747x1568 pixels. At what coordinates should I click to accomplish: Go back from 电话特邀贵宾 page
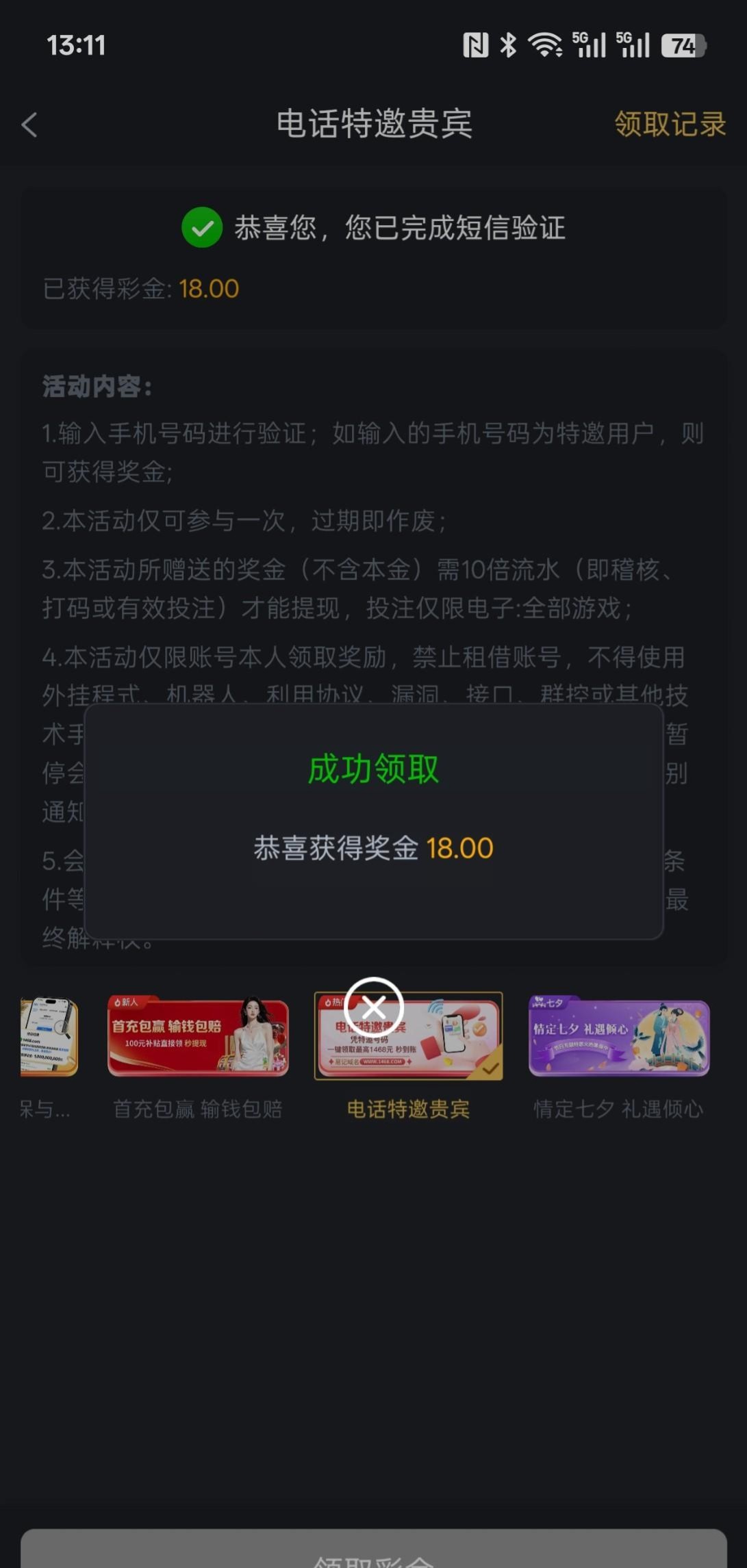coord(29,125)
